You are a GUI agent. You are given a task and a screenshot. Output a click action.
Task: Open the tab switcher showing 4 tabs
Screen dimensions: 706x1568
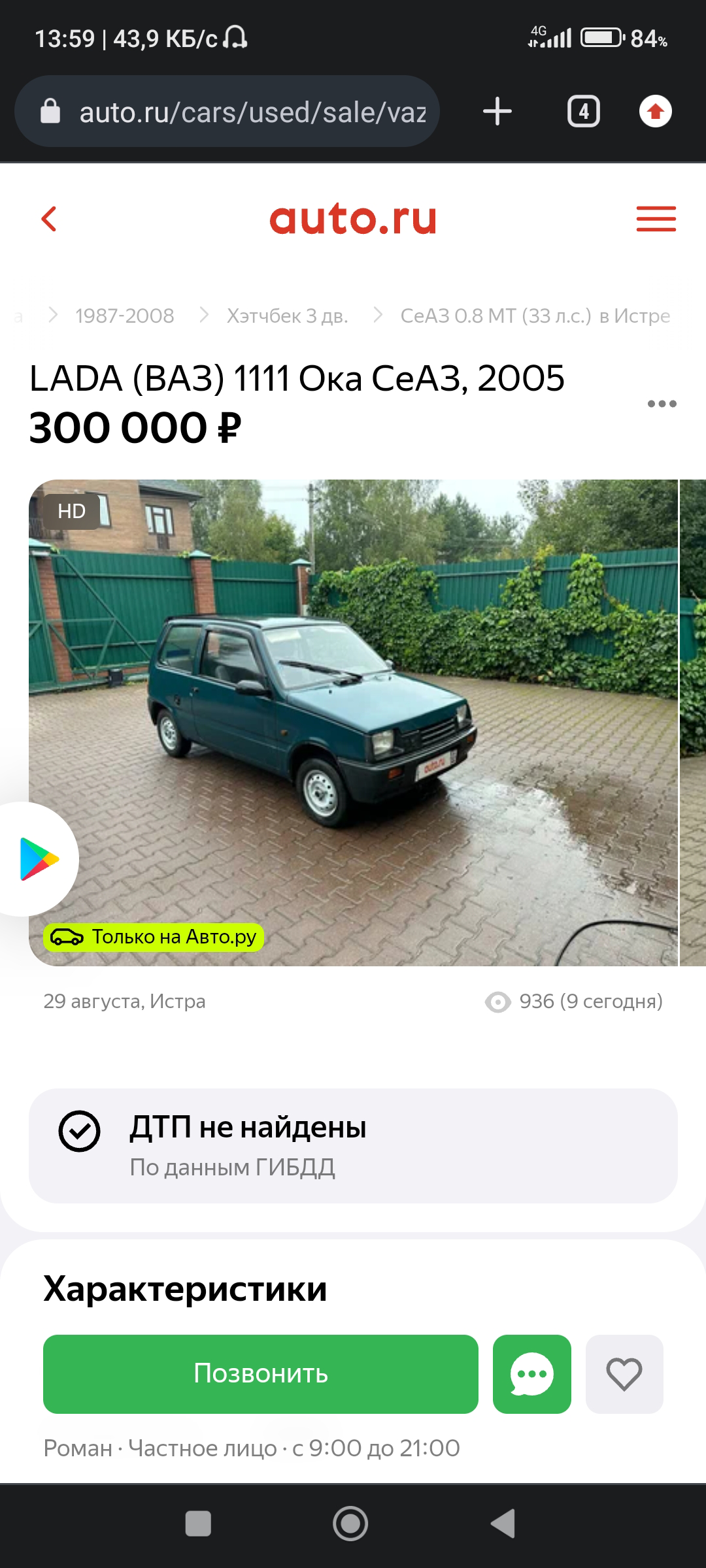coord(583,111)
